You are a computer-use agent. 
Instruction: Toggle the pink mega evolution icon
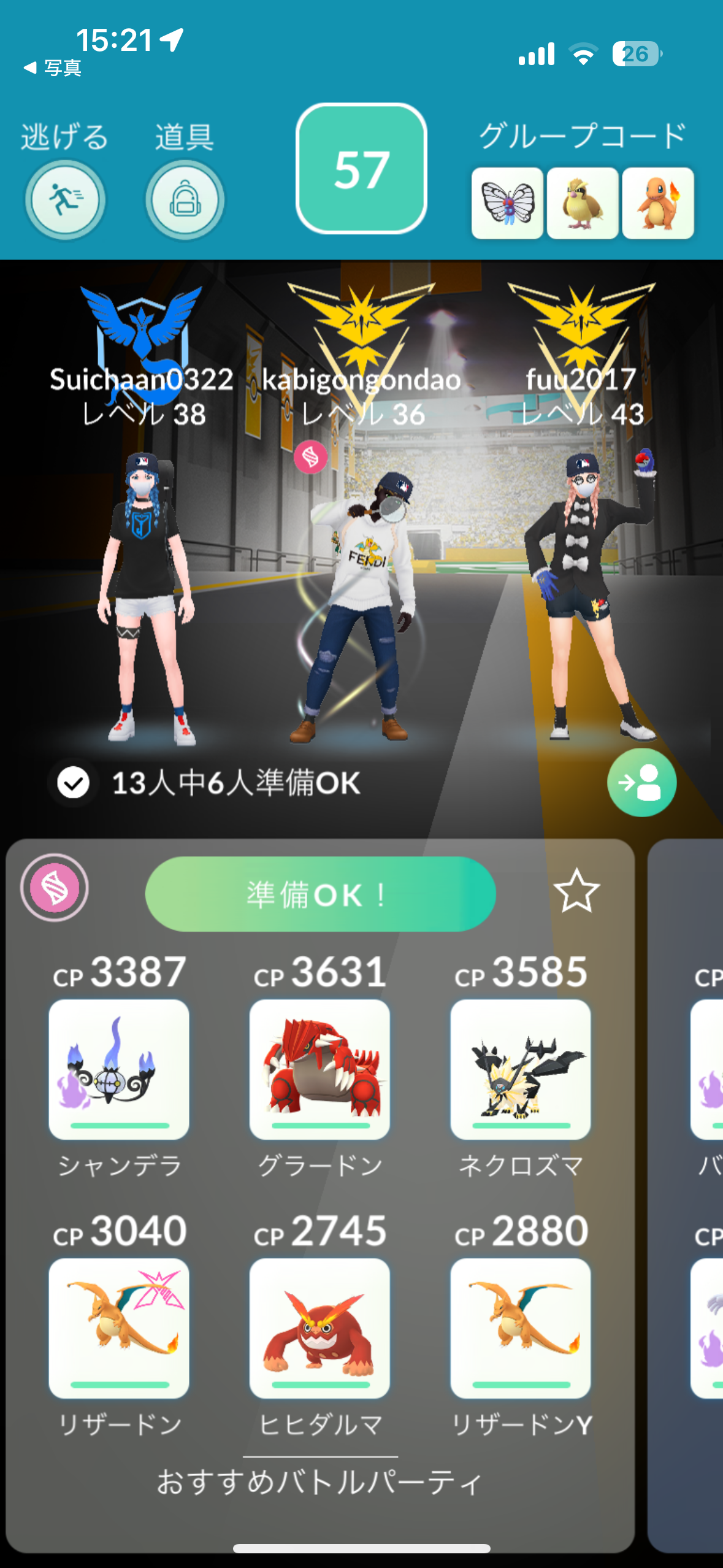pos(55,888)
